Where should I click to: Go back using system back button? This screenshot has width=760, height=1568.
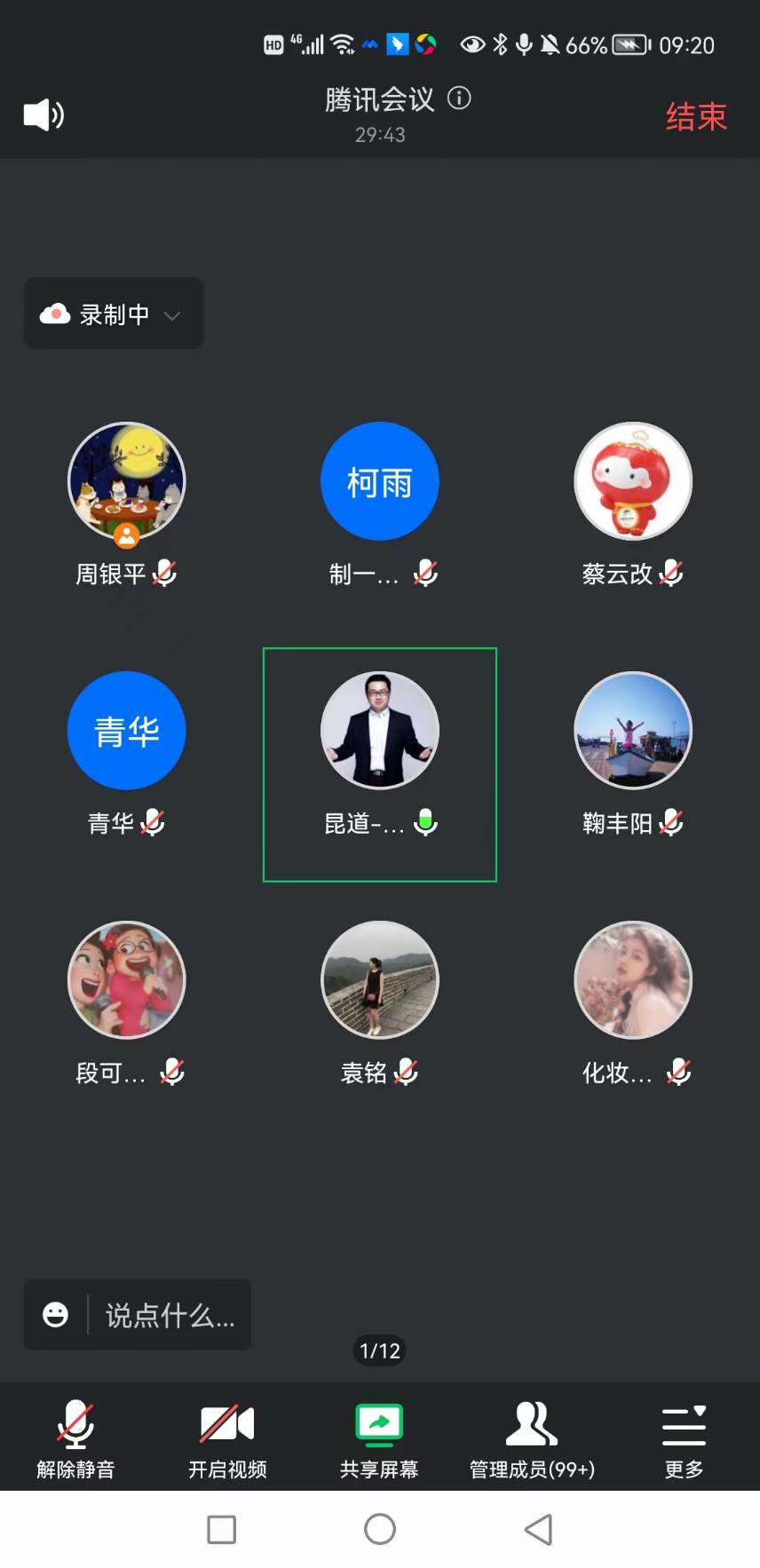pos(538,1529)
